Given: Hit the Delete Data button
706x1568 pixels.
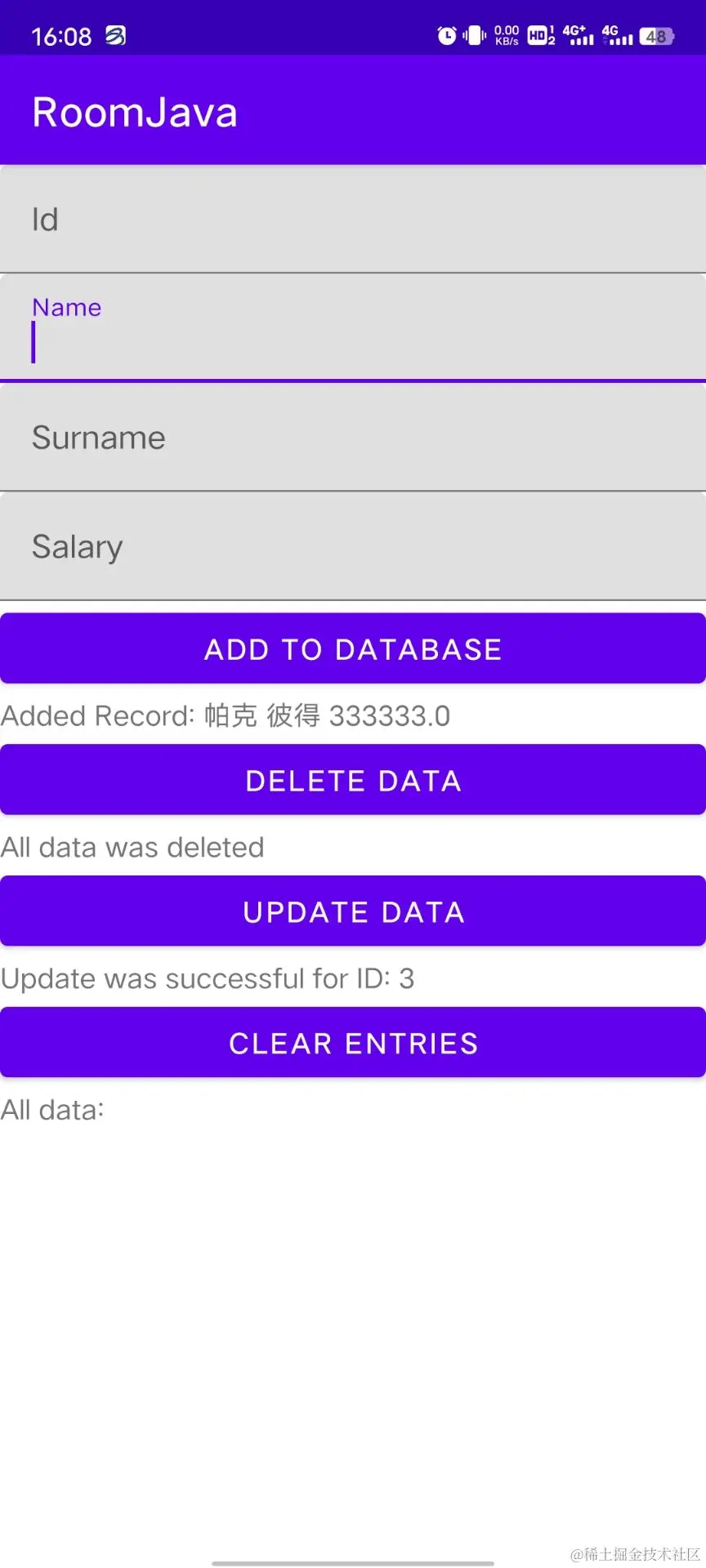Looking at the screenshot, I should click(x=353, y=781).
